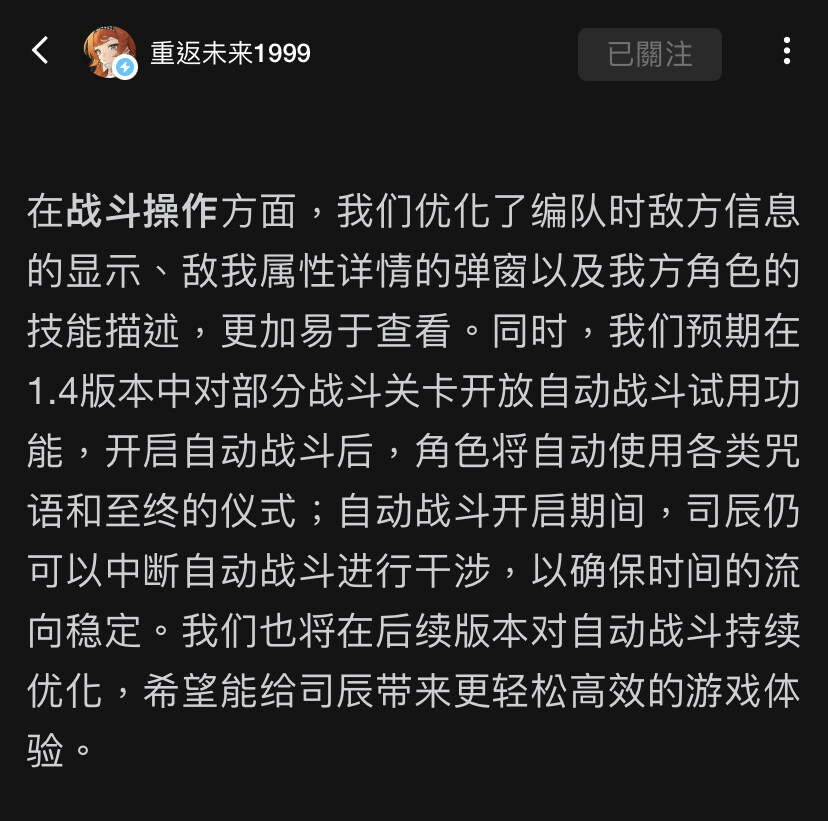The image size is (828, 821).
Task: Open the 重返未来1999 username link
Action: pos(230,54)
